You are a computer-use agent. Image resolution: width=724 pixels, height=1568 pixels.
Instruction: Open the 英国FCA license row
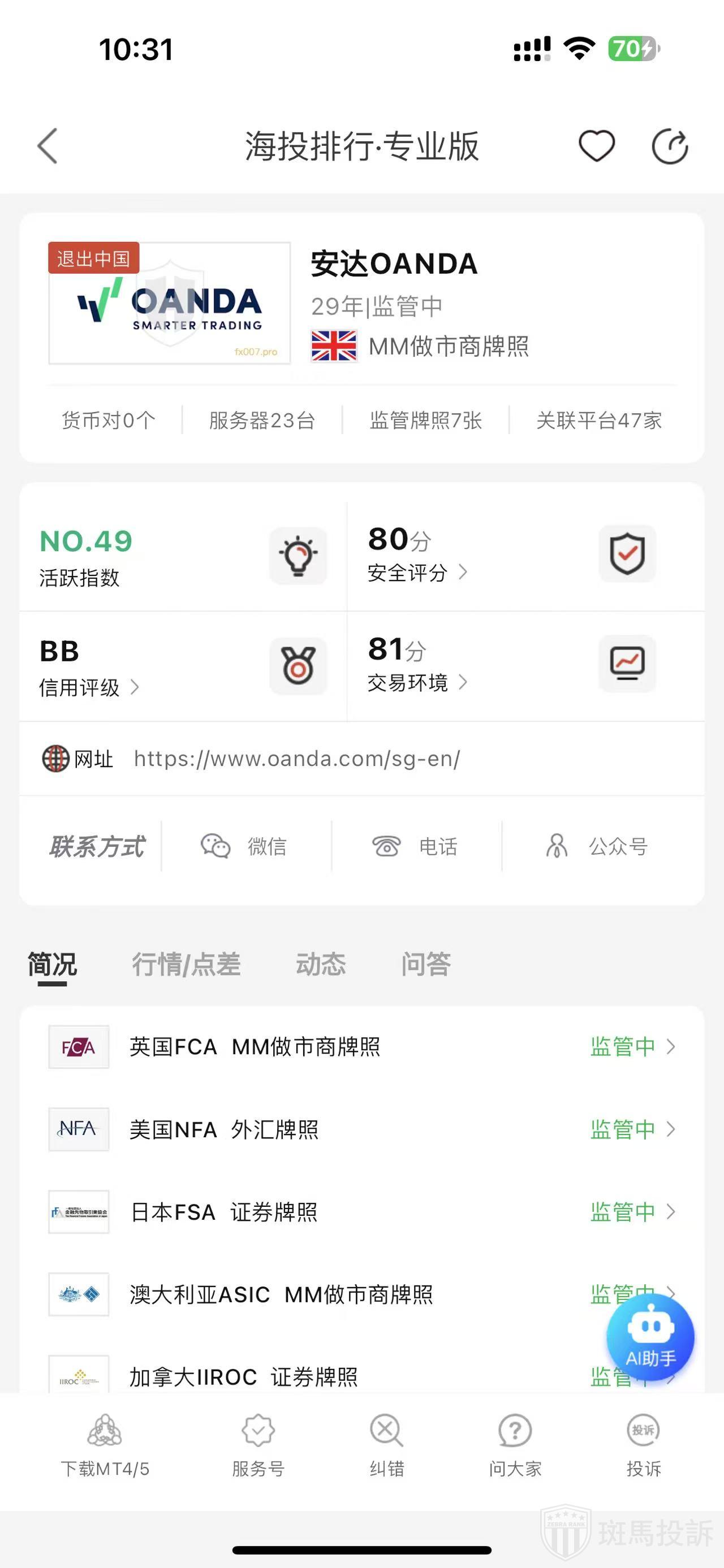click(x=361, y=1047)
